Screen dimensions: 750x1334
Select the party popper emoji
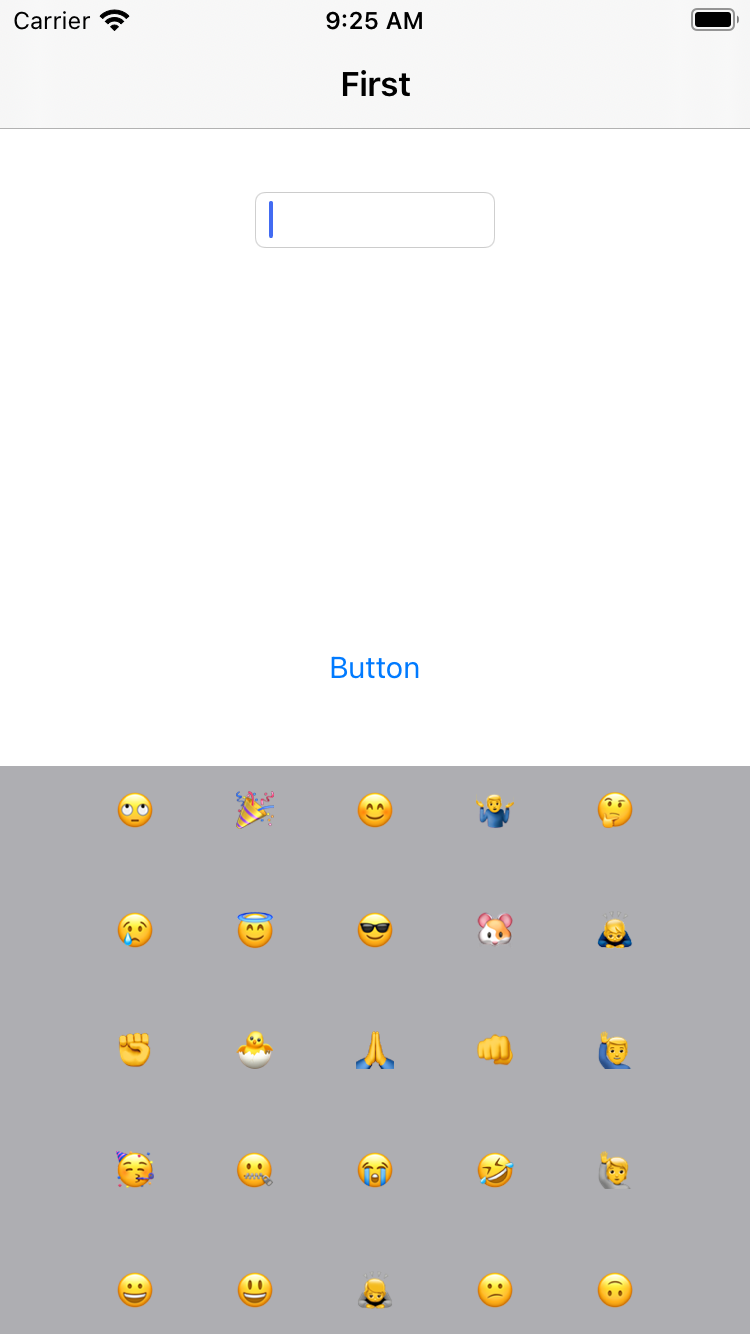[x=255, y=810]
